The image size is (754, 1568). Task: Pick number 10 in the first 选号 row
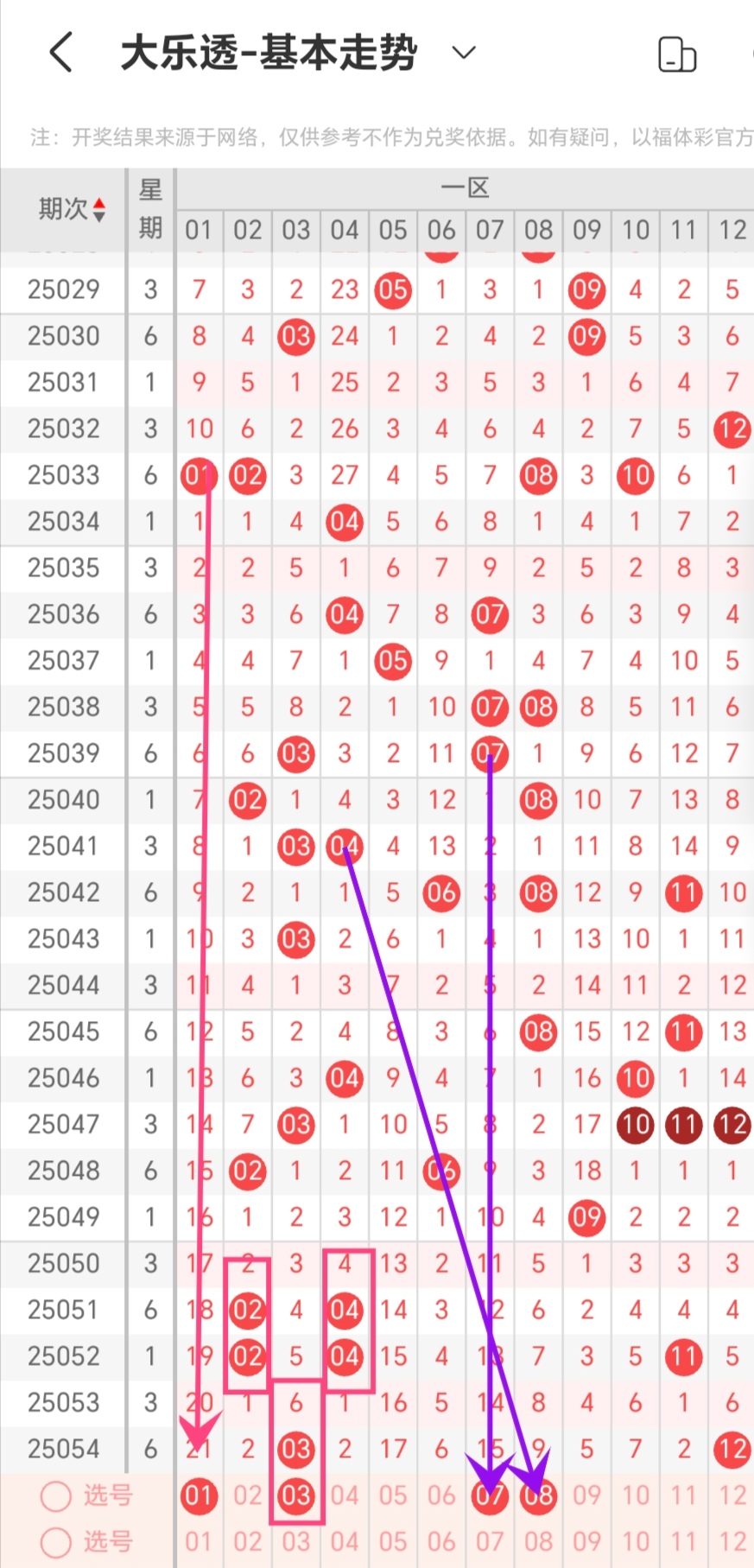click(x=635, y=1495)
